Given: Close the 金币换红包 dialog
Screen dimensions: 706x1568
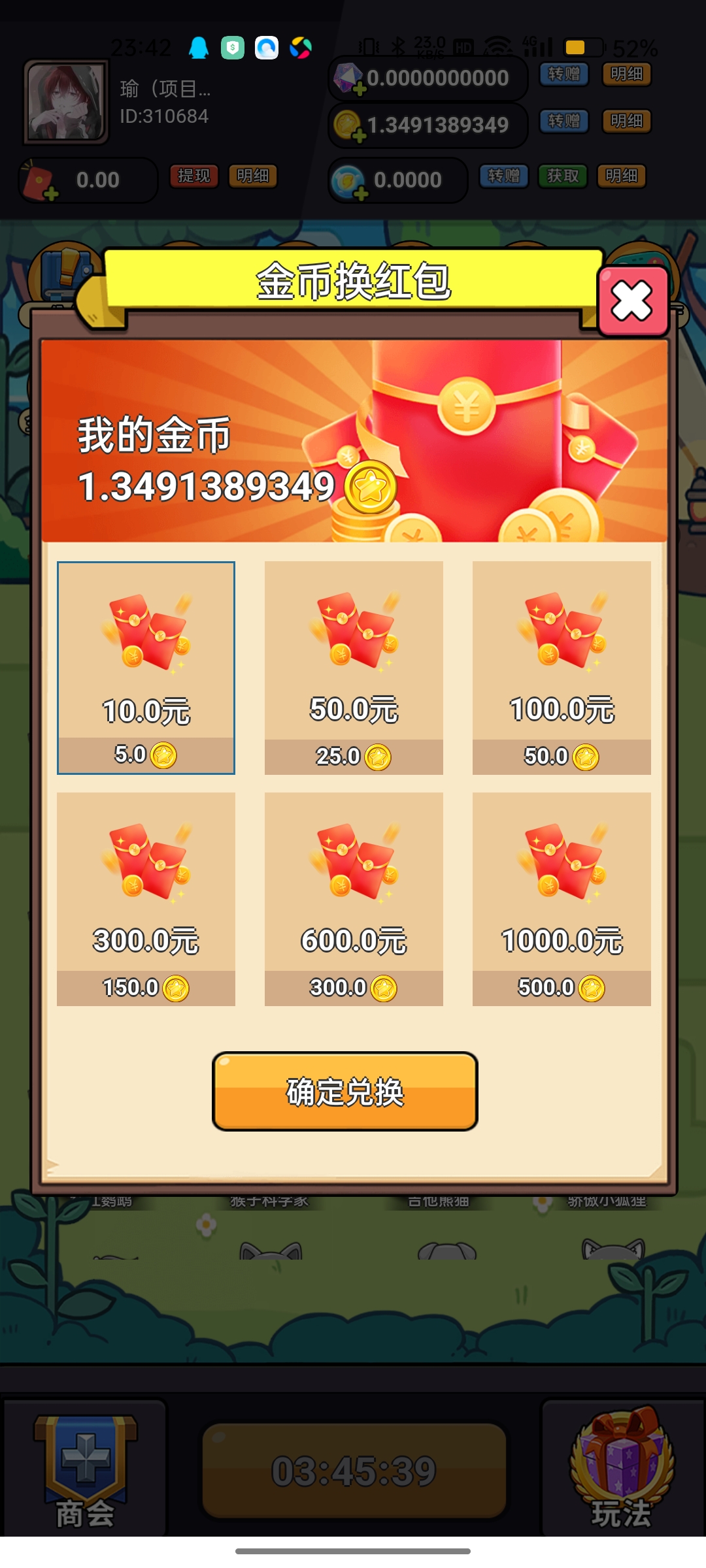Looking at the screenshot, I should click(x=632, y=301).
